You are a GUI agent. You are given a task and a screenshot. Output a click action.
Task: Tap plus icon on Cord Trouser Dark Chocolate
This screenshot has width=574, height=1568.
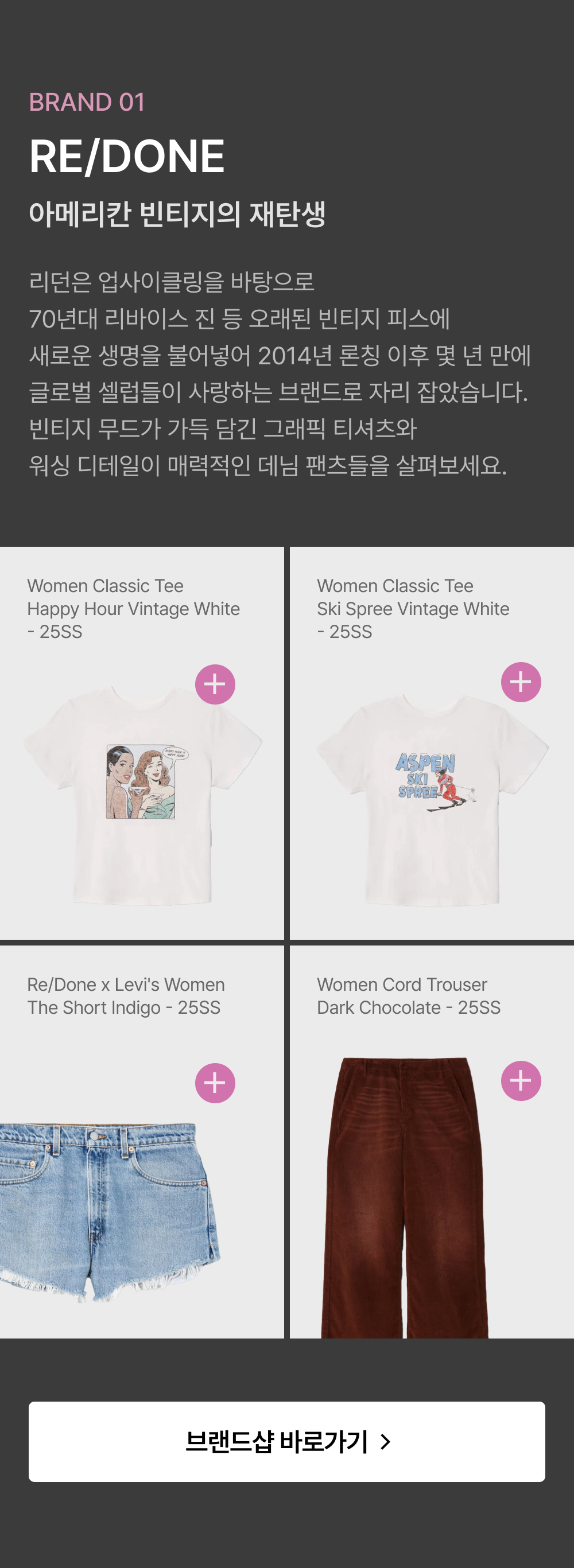[x=521, y=1080]
